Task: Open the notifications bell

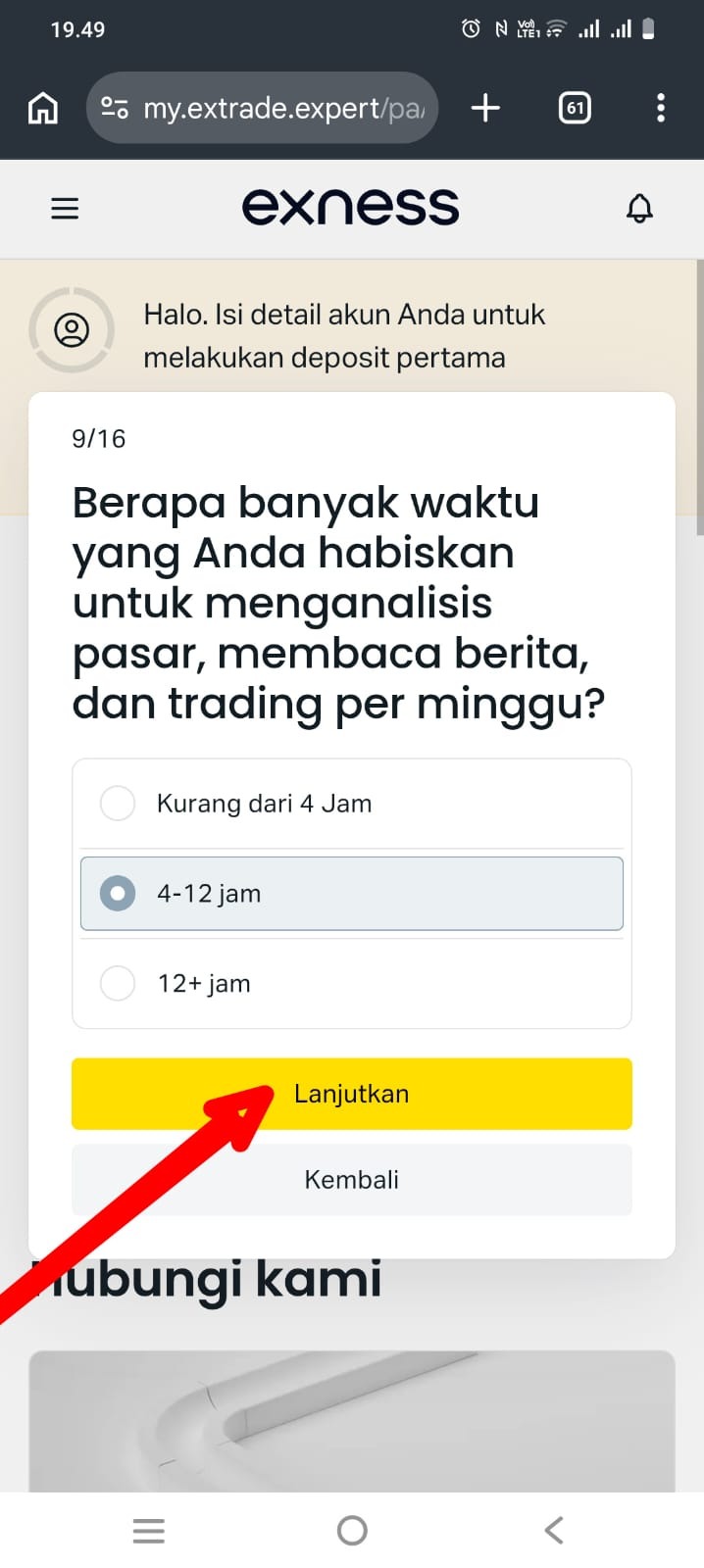Action: [x=639, y=208]
